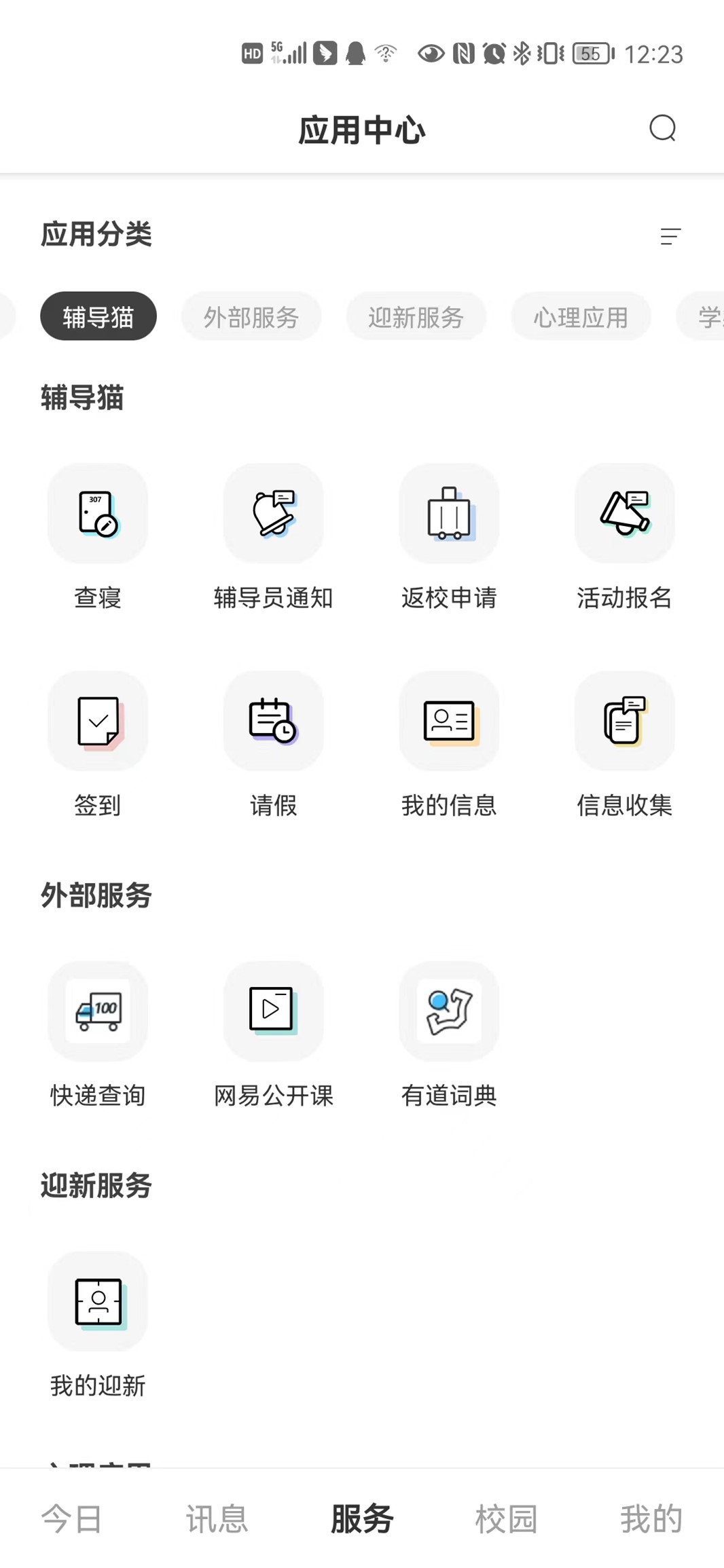Open 我的迎新
Viewport: 724px width, 1568px height.
[98, 1301]
